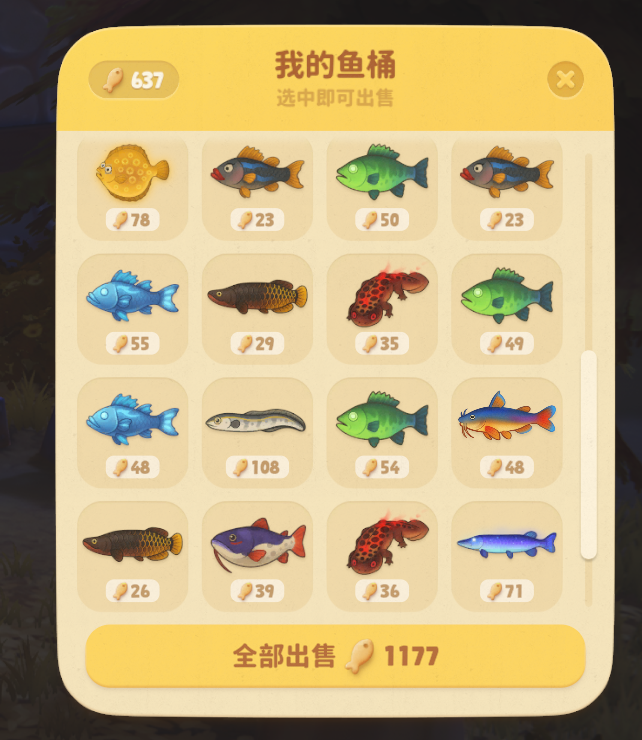Select the yellow flounder priced 78
642x740 pixels.
(132, 185)
